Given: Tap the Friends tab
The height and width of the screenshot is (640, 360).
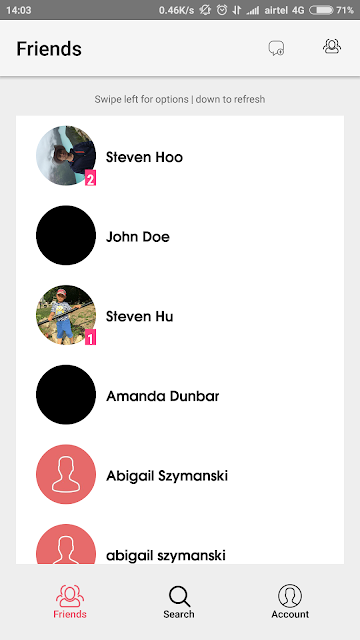Looking at the screenshot, I should click(x=70, y=602).
